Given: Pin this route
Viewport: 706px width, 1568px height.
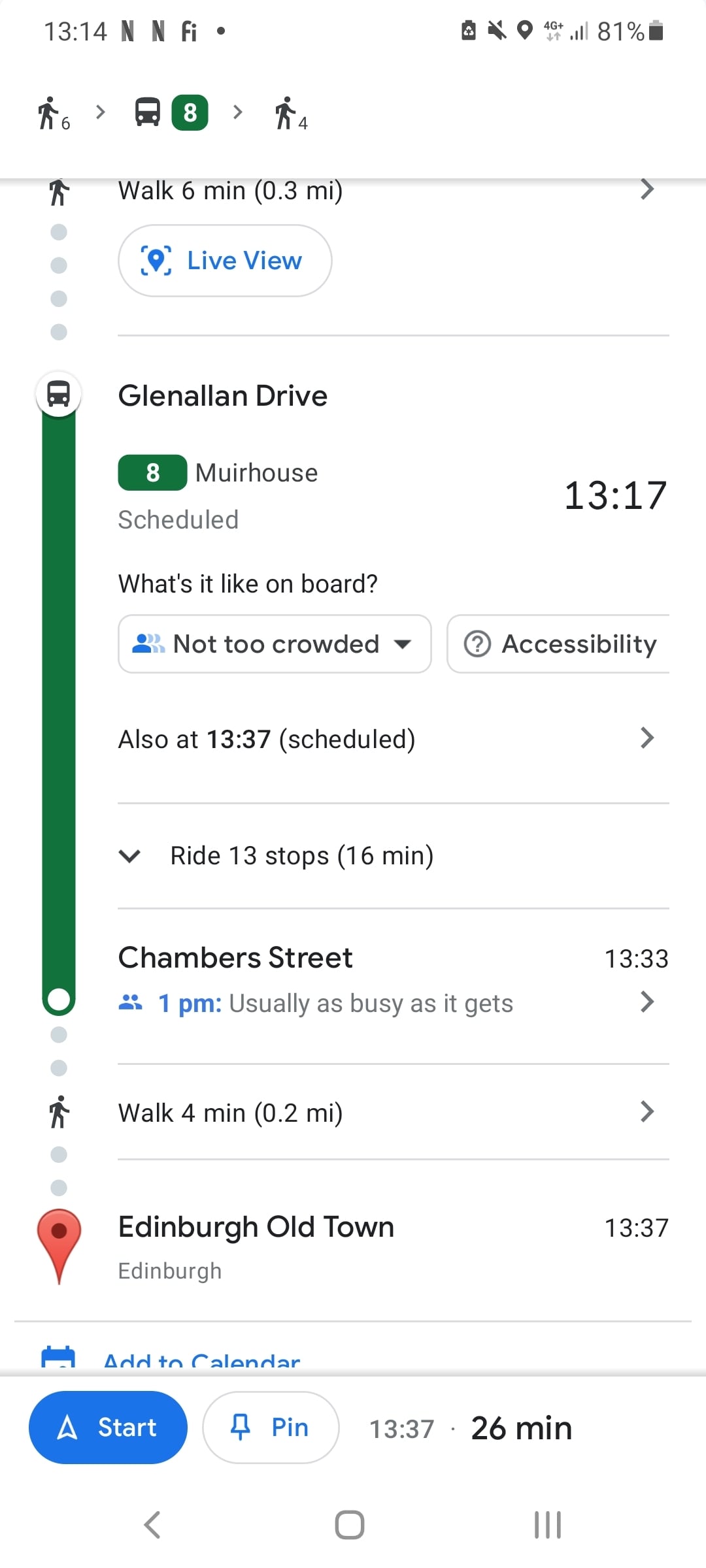Looking at the screenshot, I should (271, 1428).
